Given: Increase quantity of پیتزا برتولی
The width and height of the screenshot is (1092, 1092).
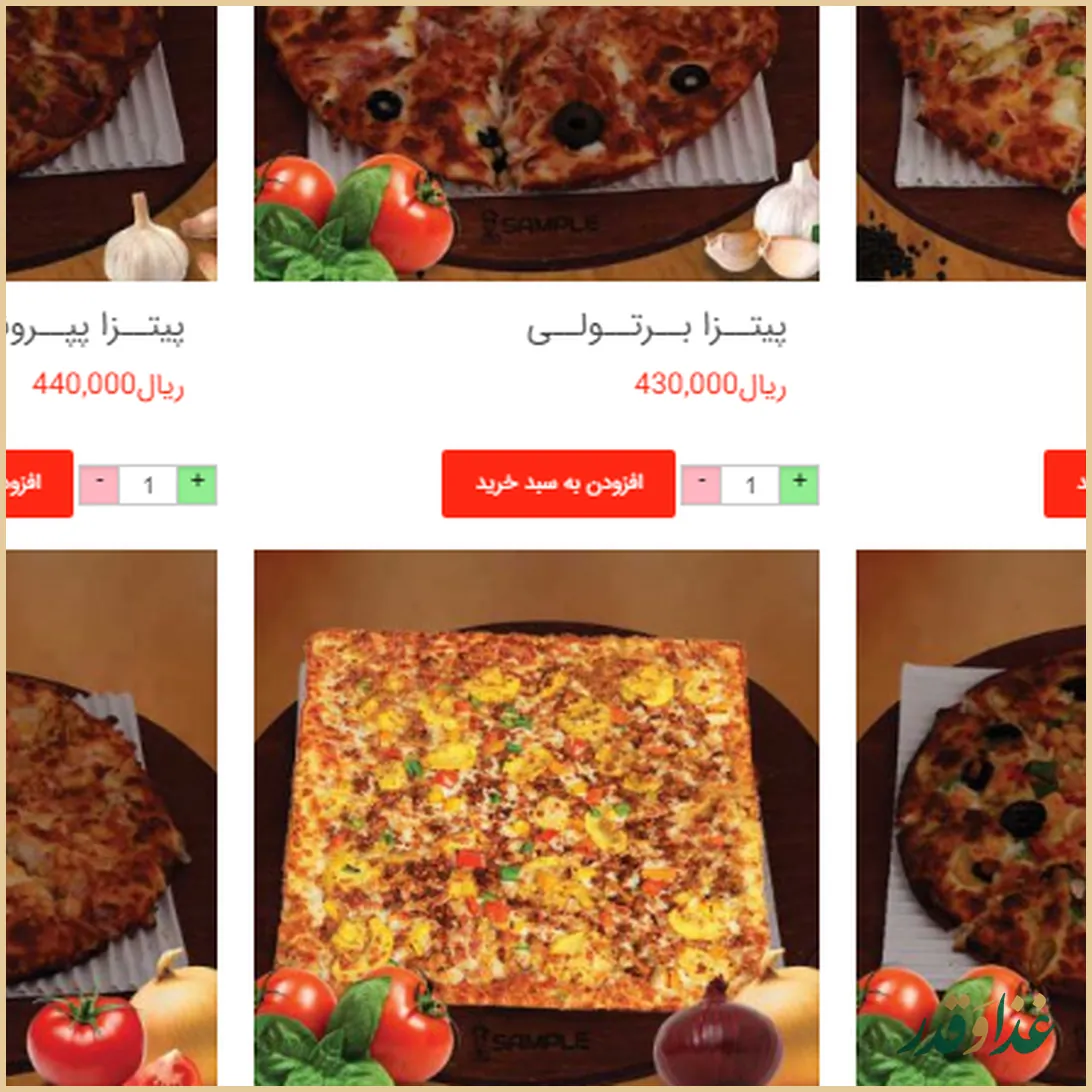Looking at the screenshot, I should 798,484.
